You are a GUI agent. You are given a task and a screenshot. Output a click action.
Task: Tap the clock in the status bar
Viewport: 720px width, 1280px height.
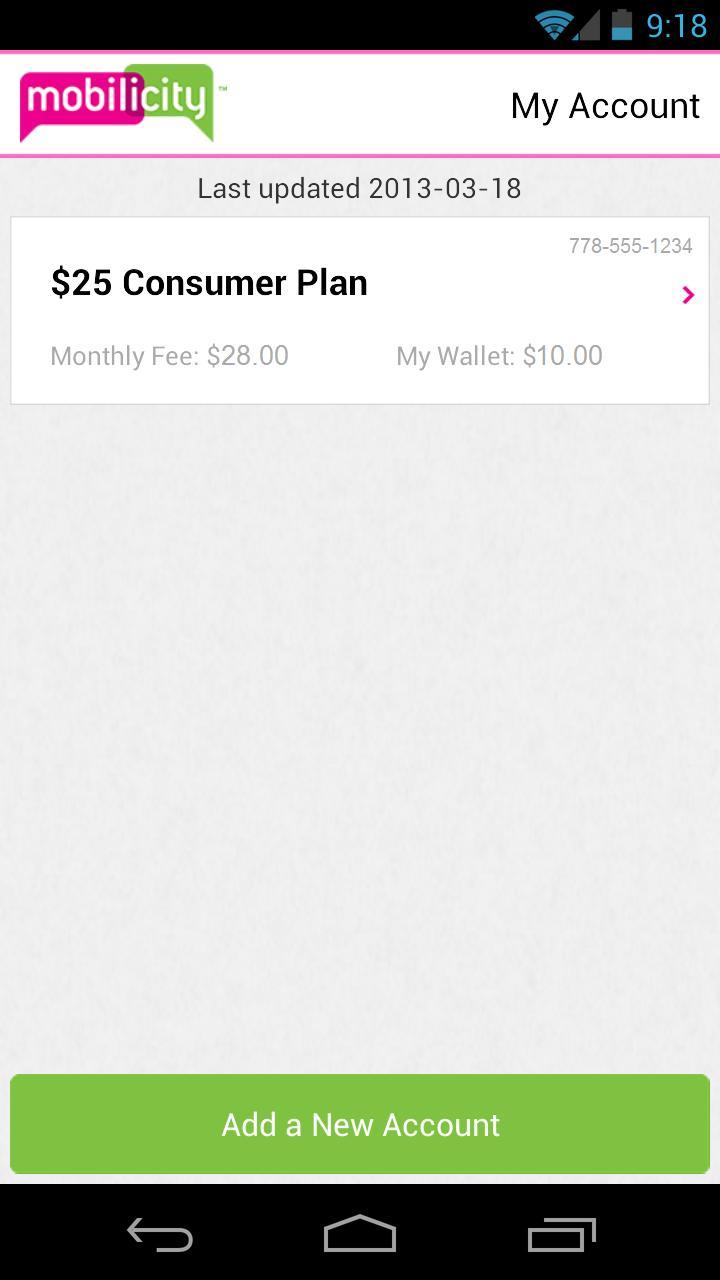pyautogui.click(x=676, y=25)
